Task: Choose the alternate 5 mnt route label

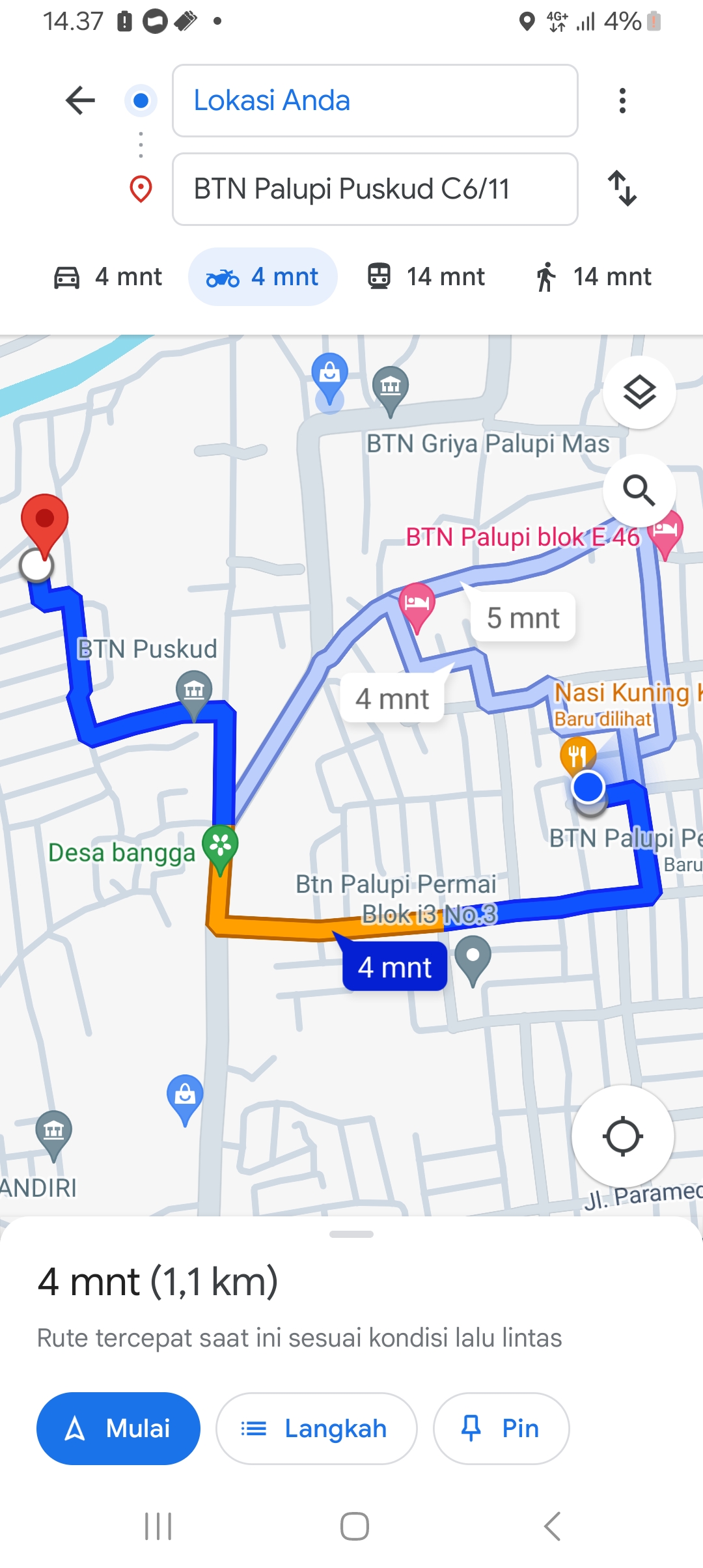Action: click(x=523, y=617)
